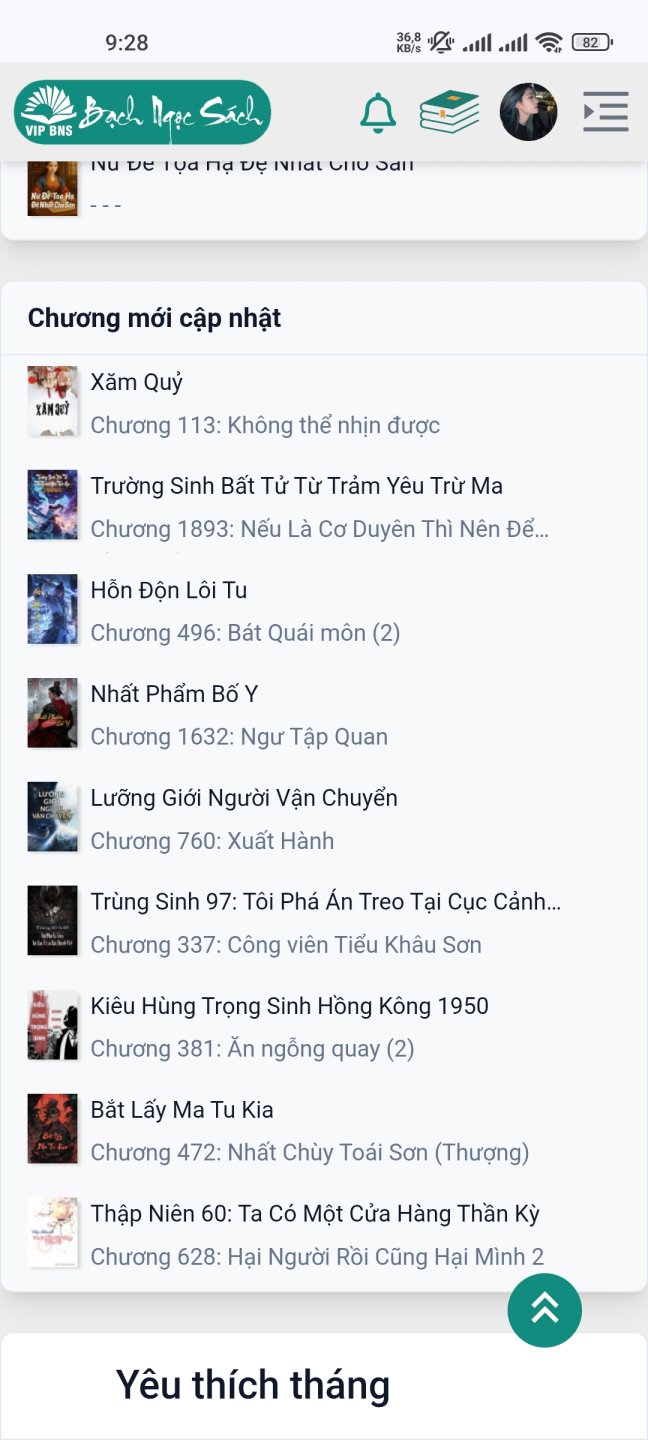Open the bookshelf library icon

pos(449,112)
